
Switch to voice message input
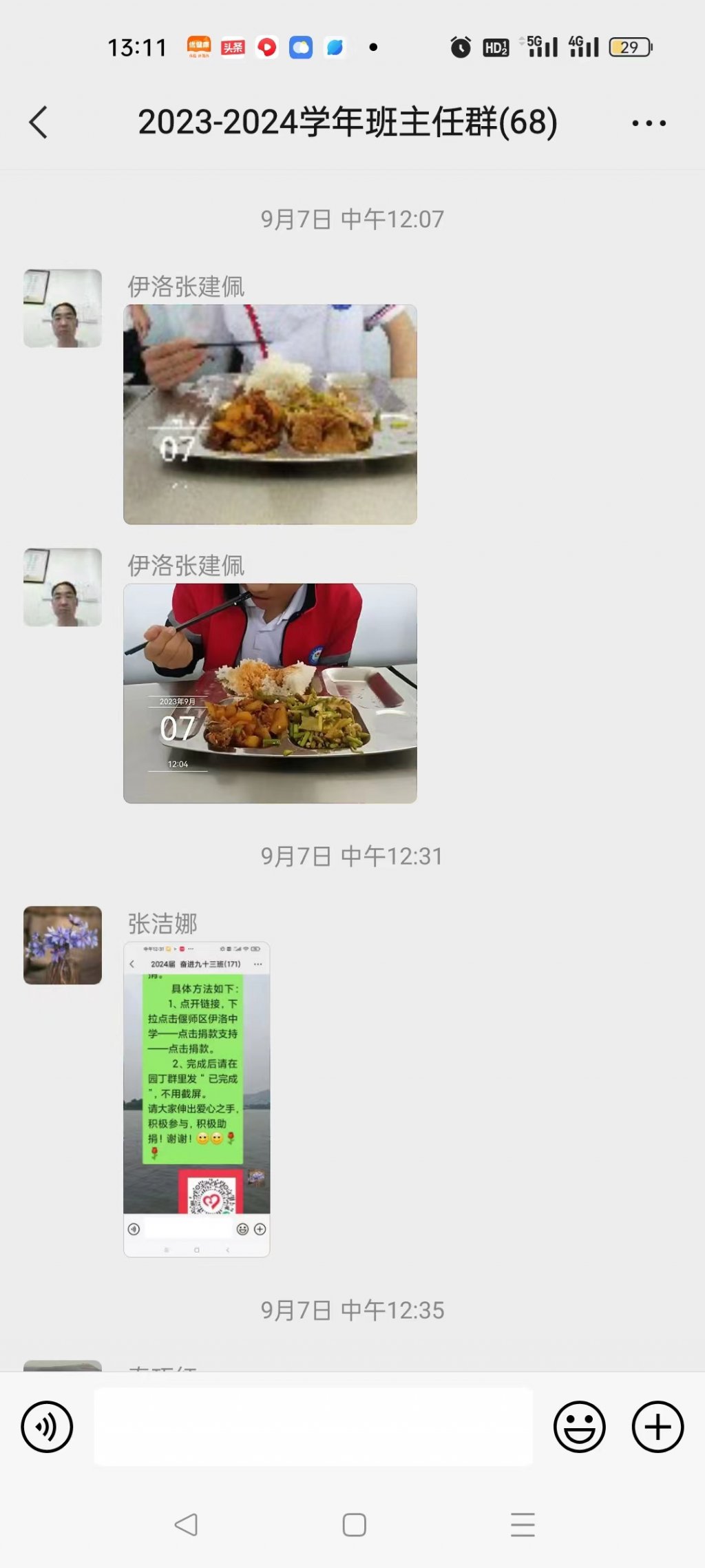pyautogui.click(x=47, y=1427)
